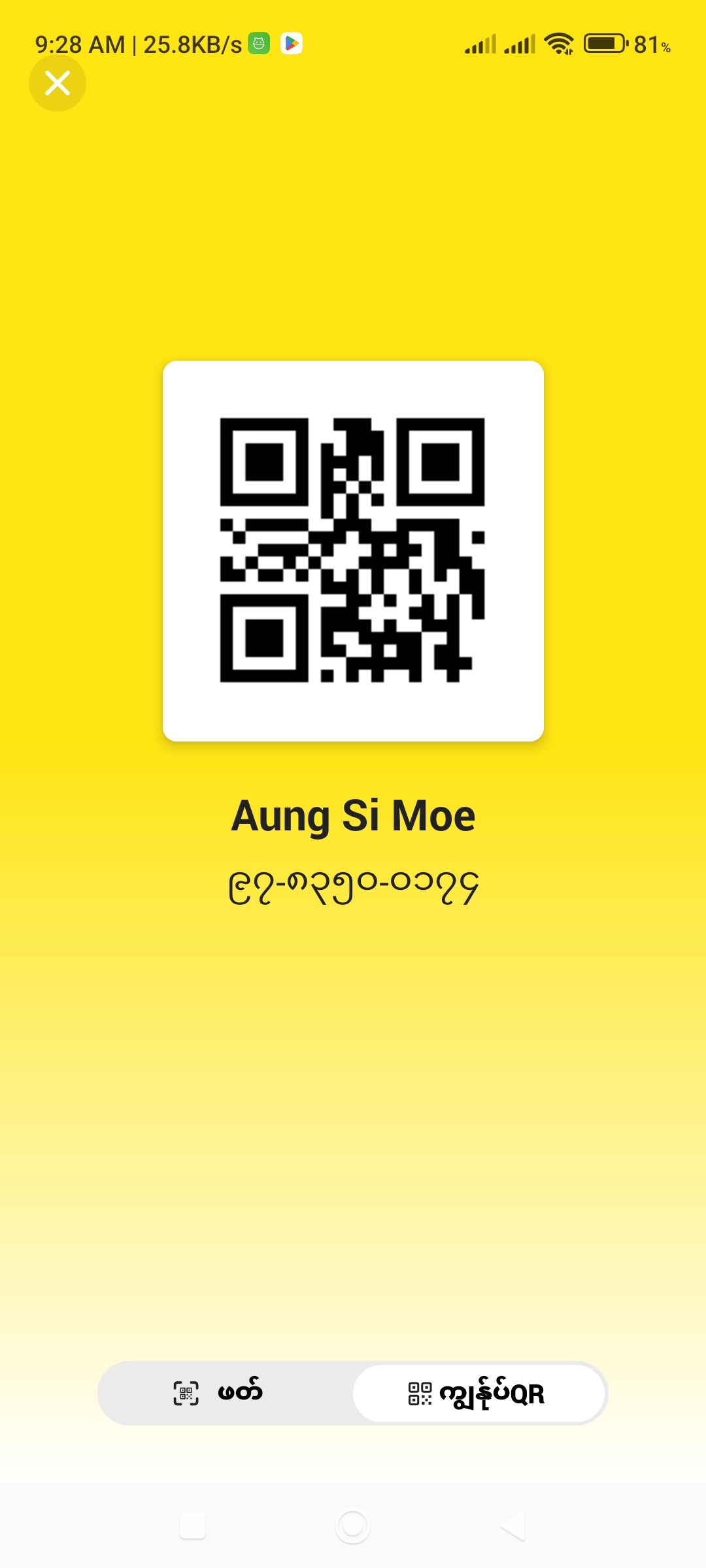Close the QR code screen
Image resolution: width=706 pixels, height=1568 pixels.
(58, 83)
